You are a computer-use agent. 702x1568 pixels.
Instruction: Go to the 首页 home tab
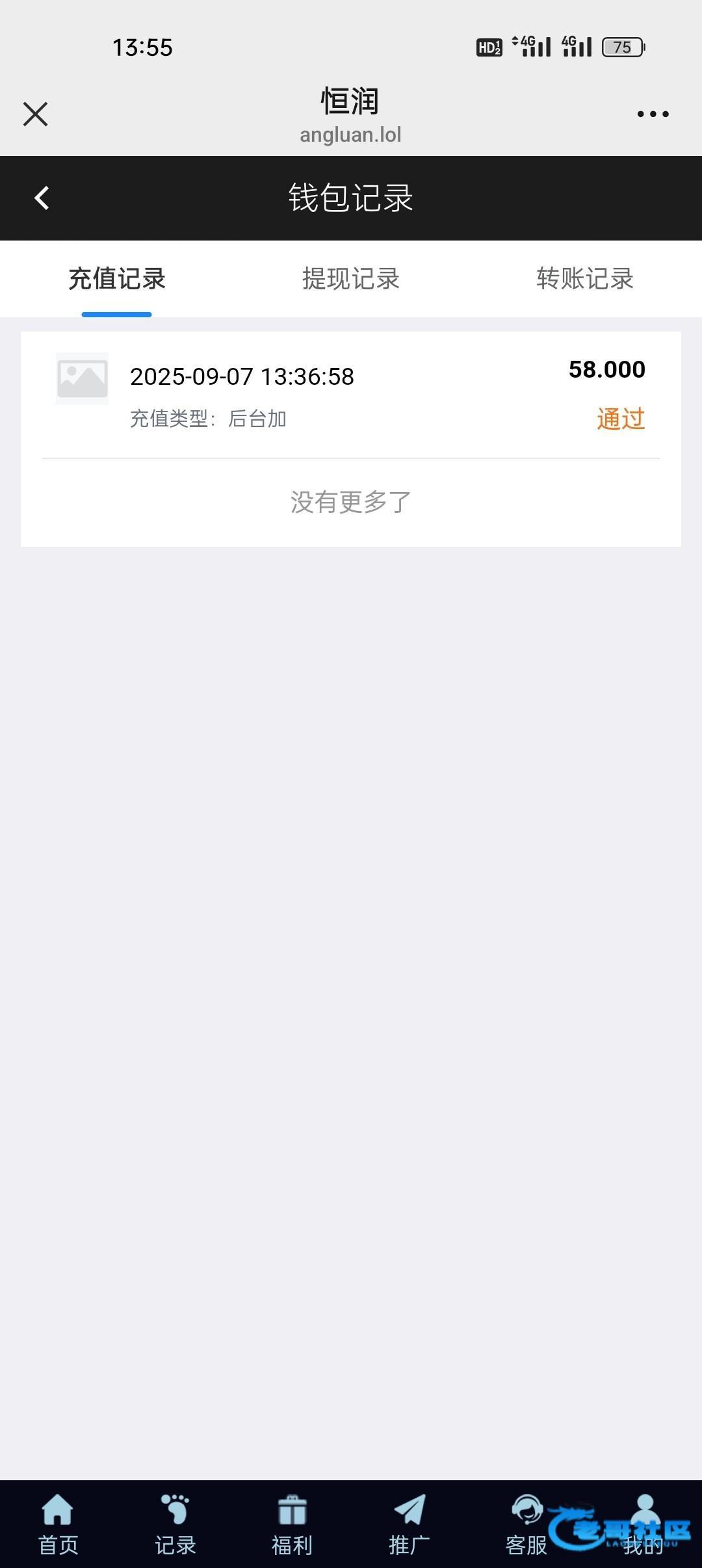point(58,1524)
